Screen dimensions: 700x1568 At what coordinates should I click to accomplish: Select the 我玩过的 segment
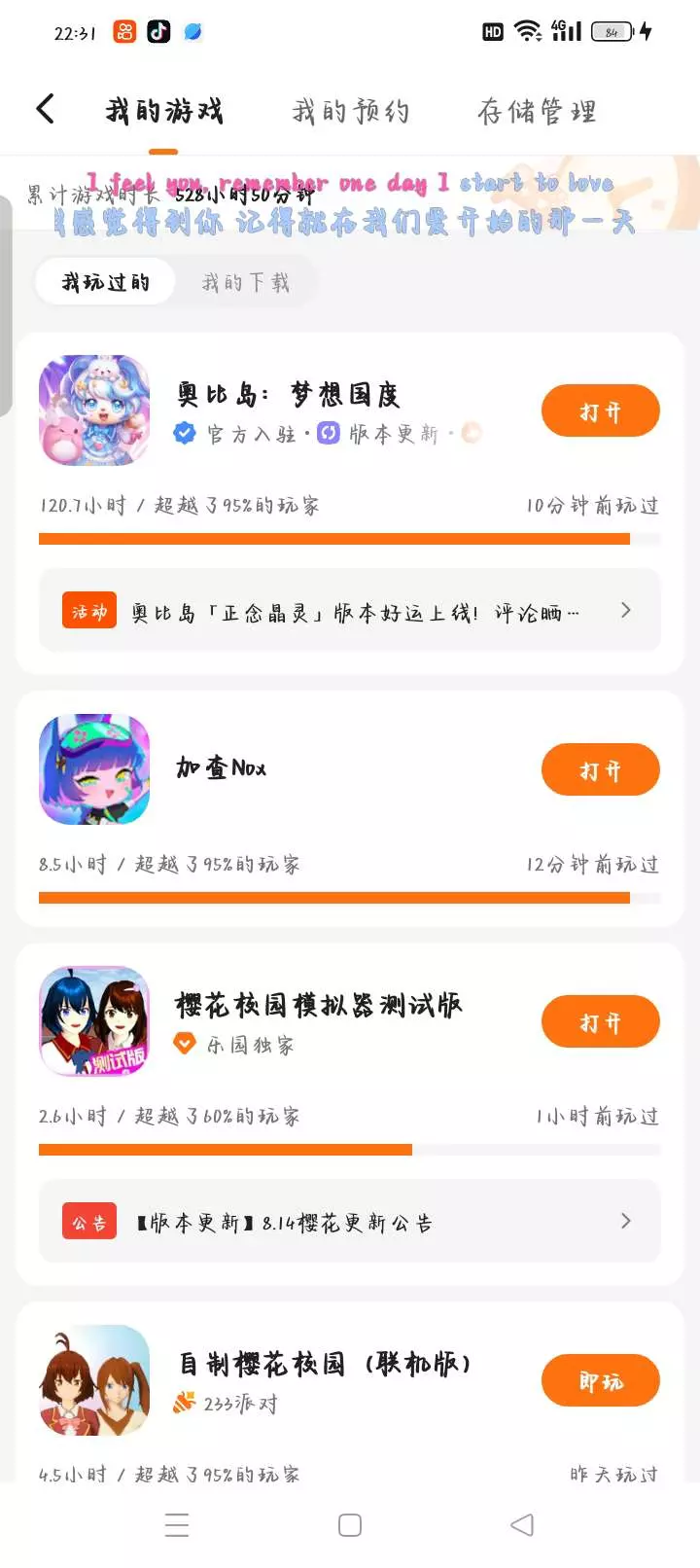pyautogui.click(x=105, y=283)
